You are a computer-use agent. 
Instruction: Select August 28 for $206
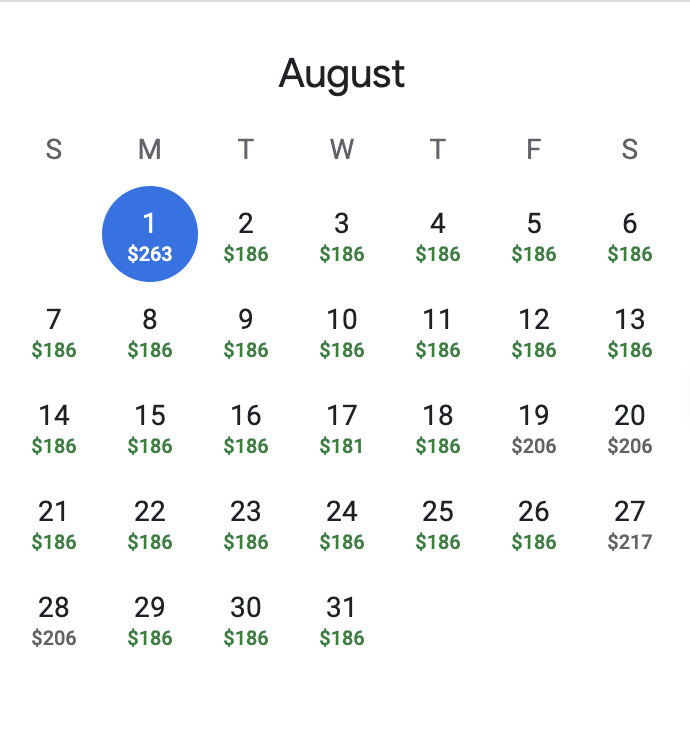coord(54,619)
